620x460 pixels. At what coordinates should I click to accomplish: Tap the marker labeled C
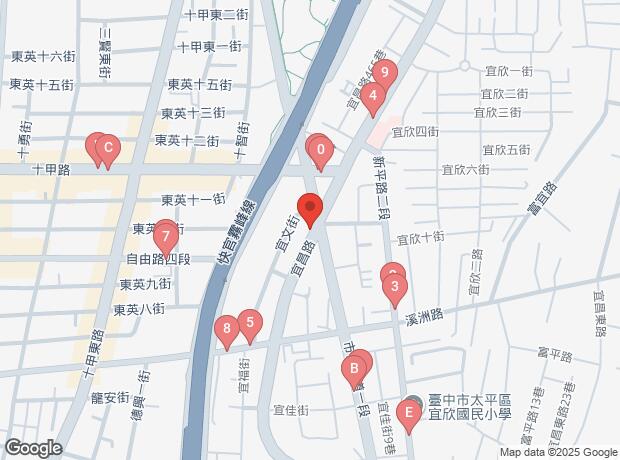point(108,148)
